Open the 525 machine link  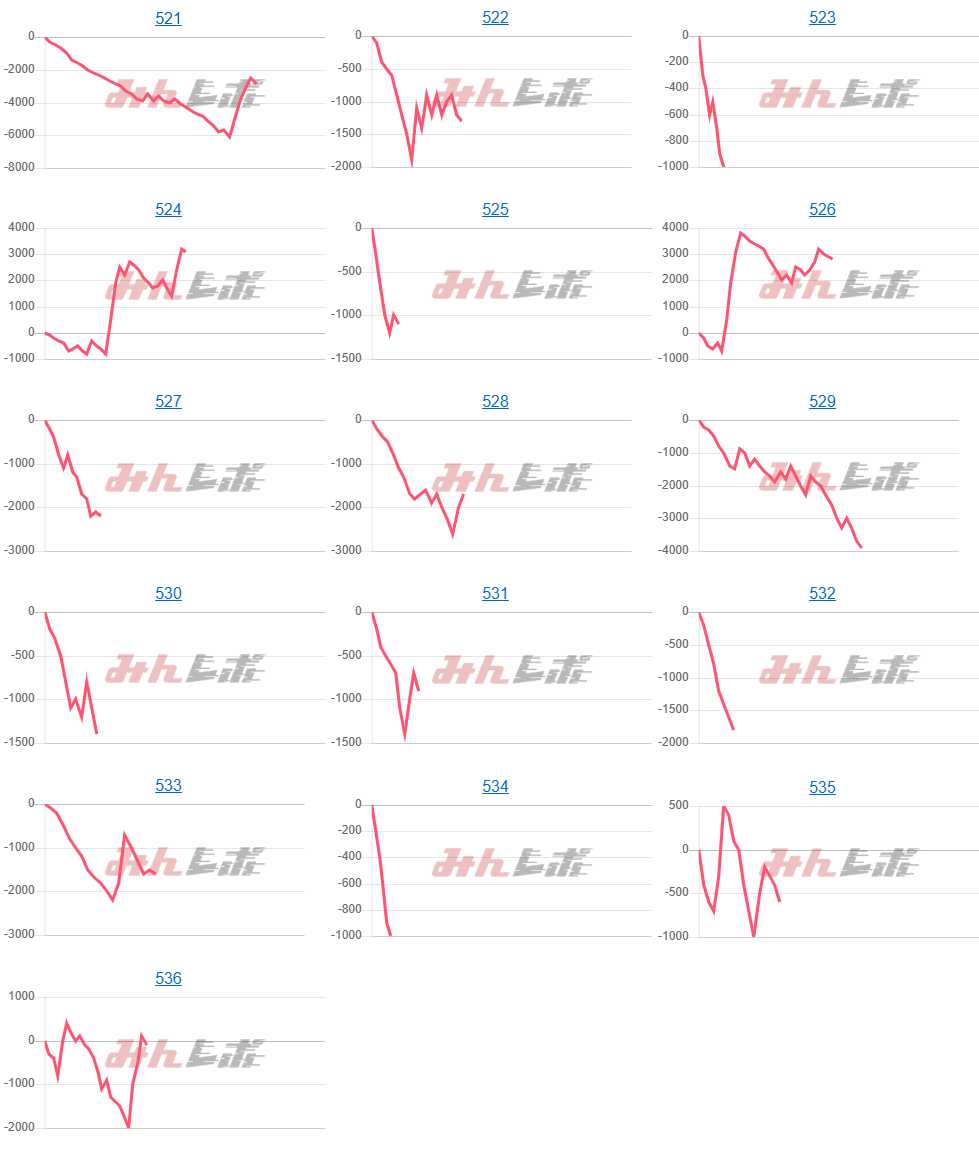click(495, 210)
